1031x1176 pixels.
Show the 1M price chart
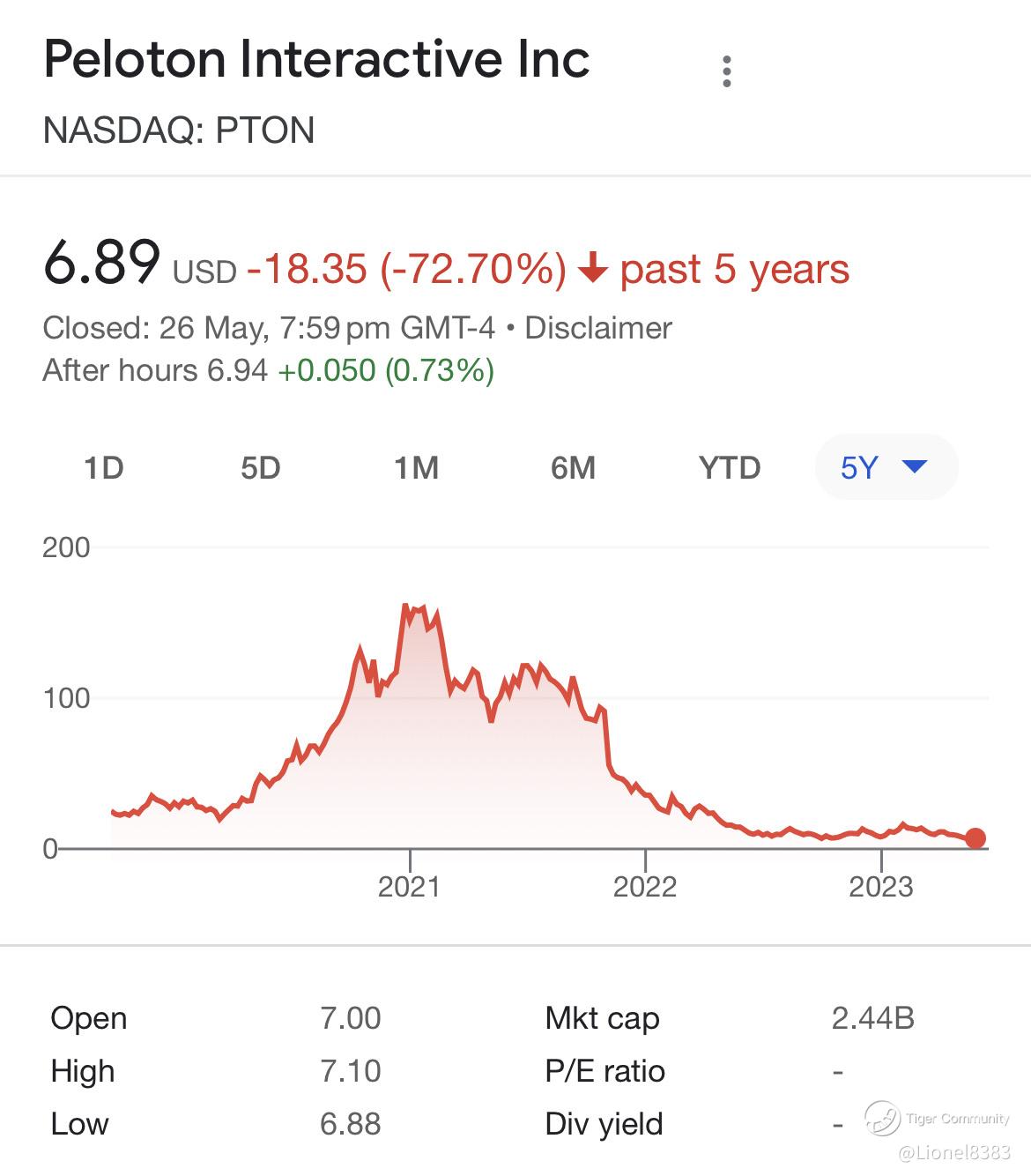pyautogui.click(x=416, y=467)
